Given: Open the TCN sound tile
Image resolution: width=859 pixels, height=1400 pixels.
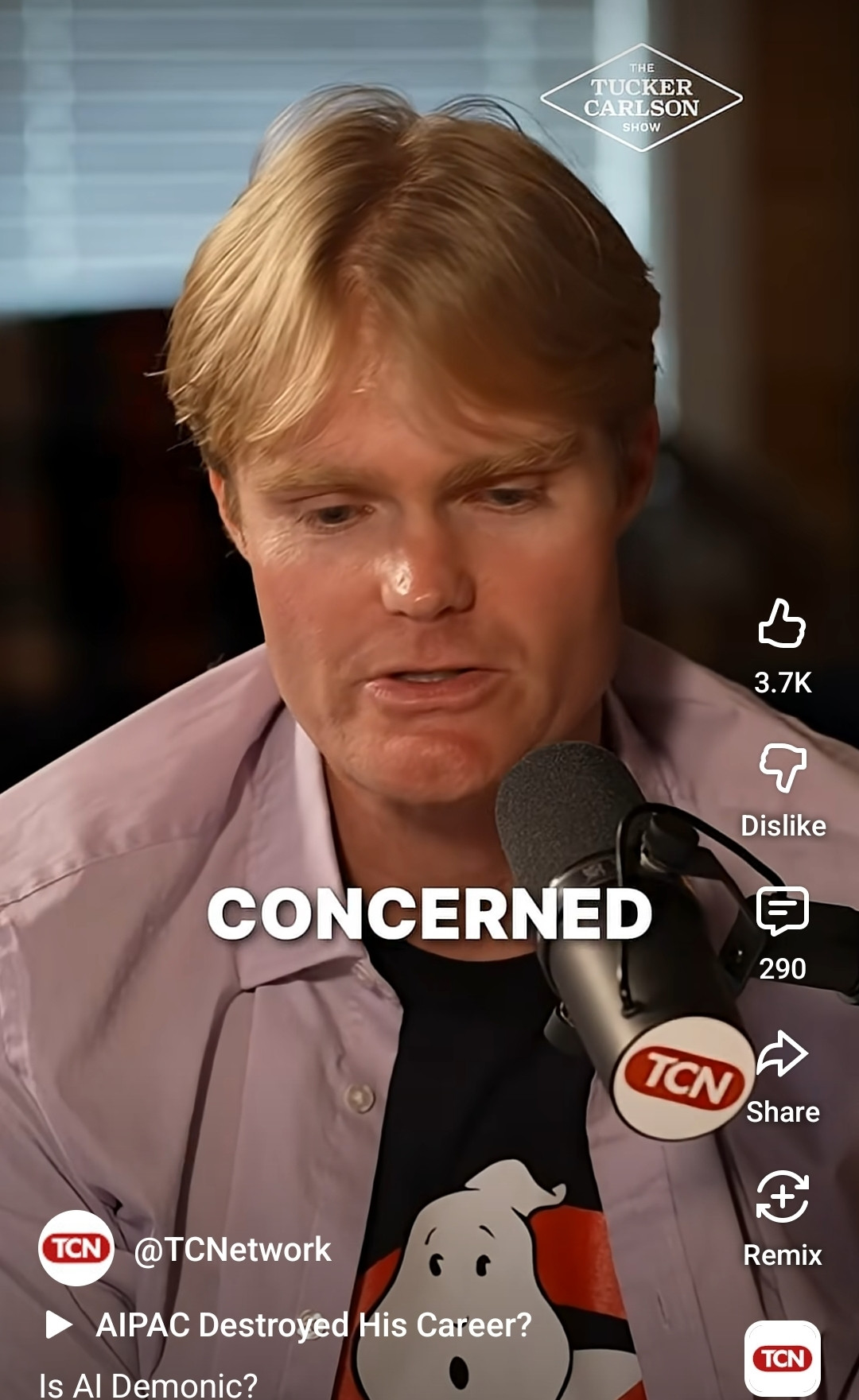Looking at the screenshot, I should coord(783,1358).
